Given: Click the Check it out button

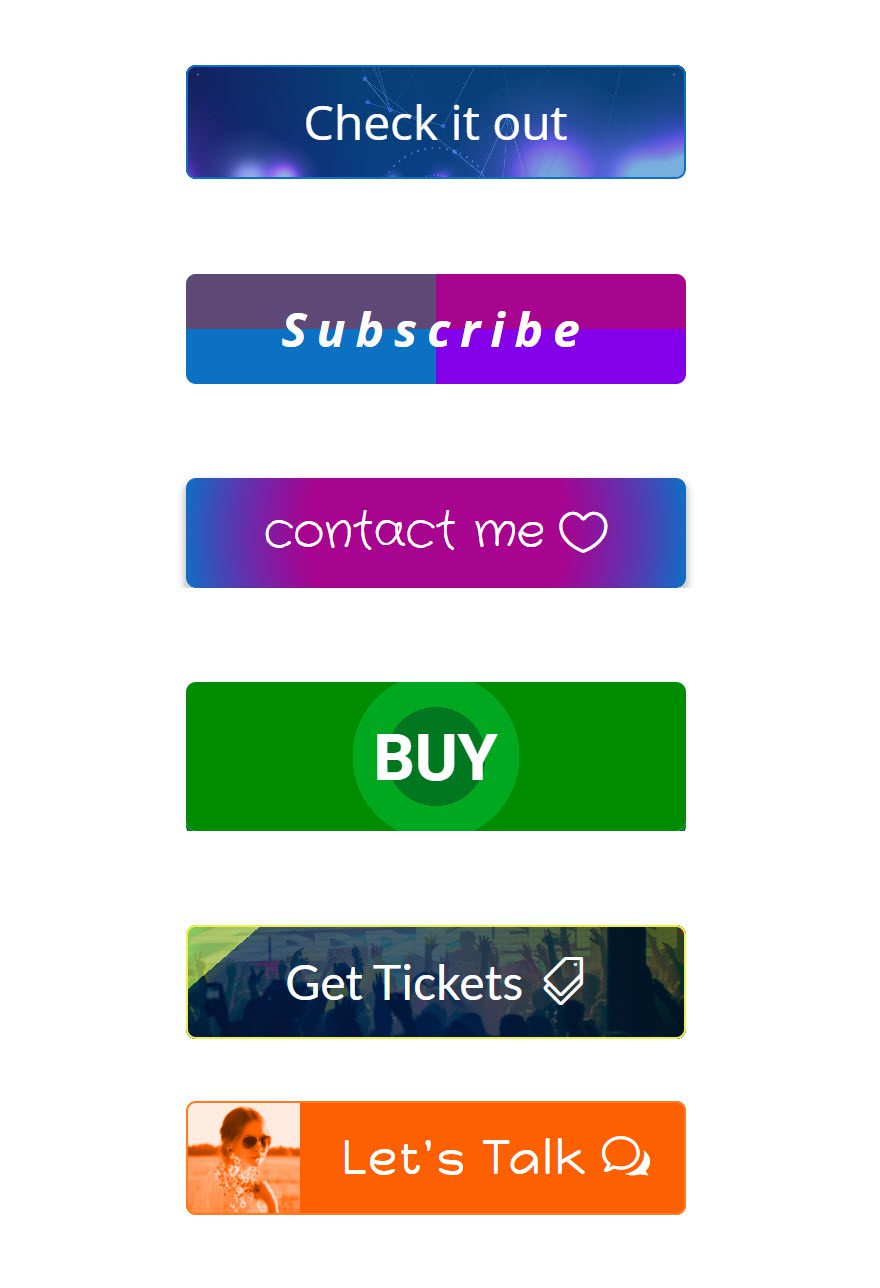Looking at the screenshot, I should 435,121.
